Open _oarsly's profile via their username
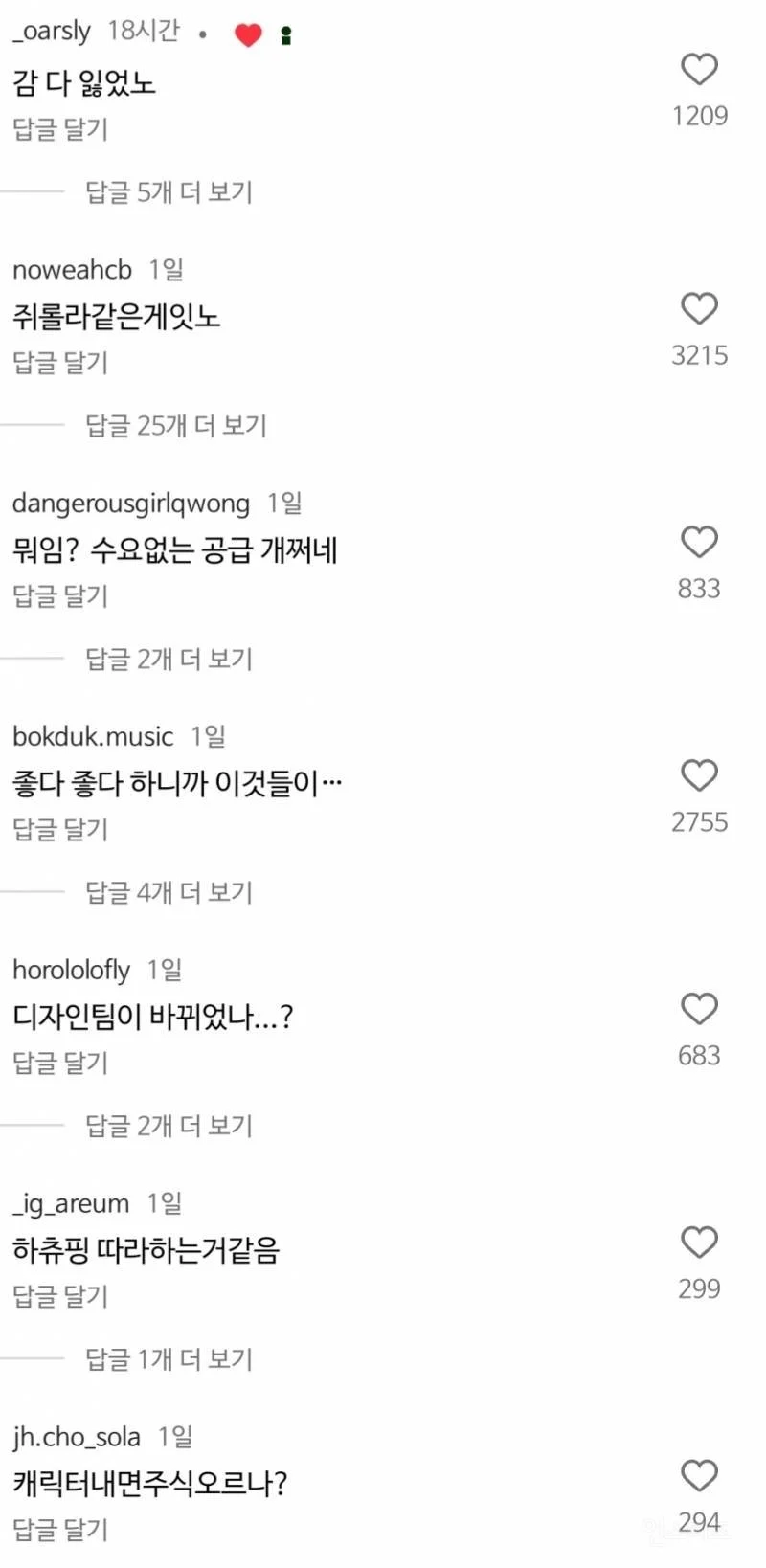The height and width of the screenshot is (1568, 766). pos(52,31)
